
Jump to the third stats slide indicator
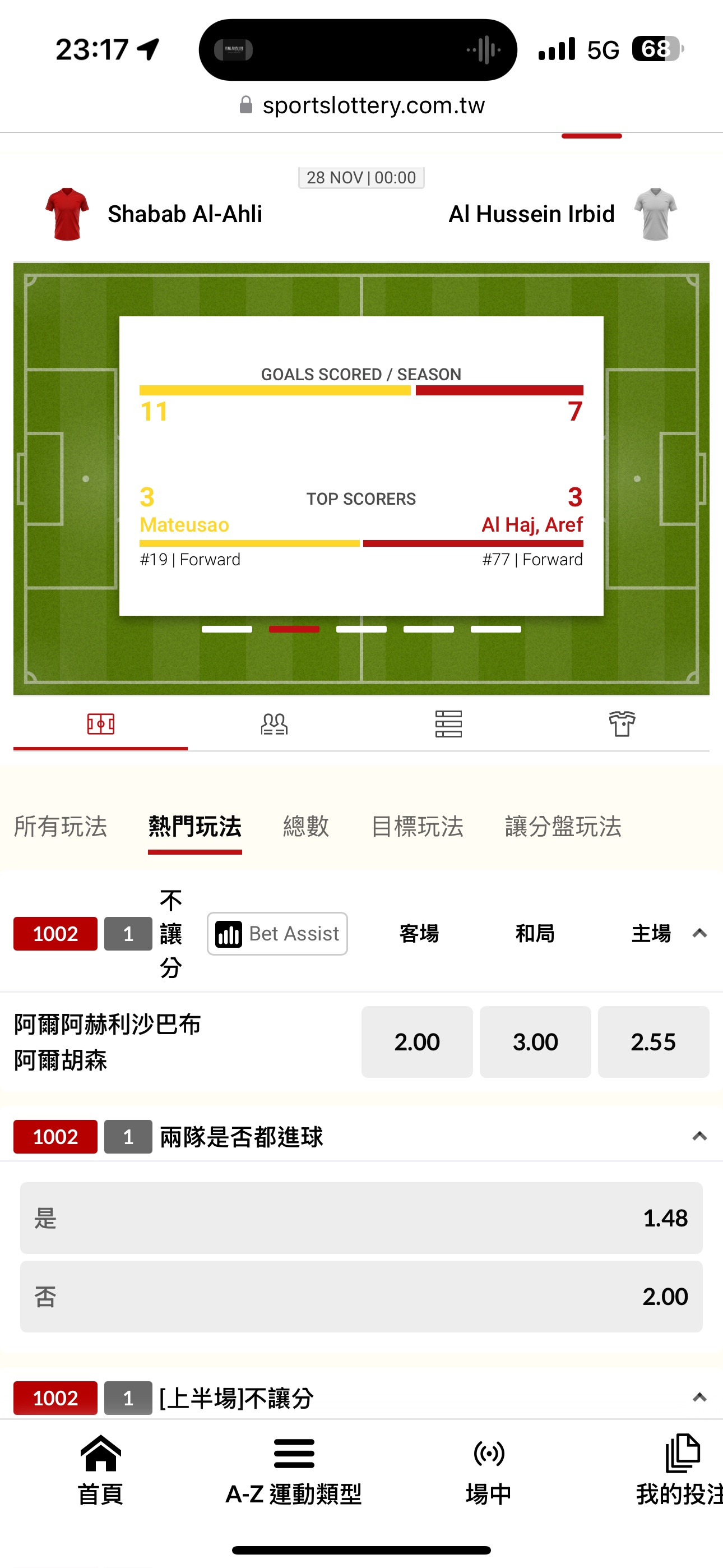pyautogui.click(x=361, y=629)
